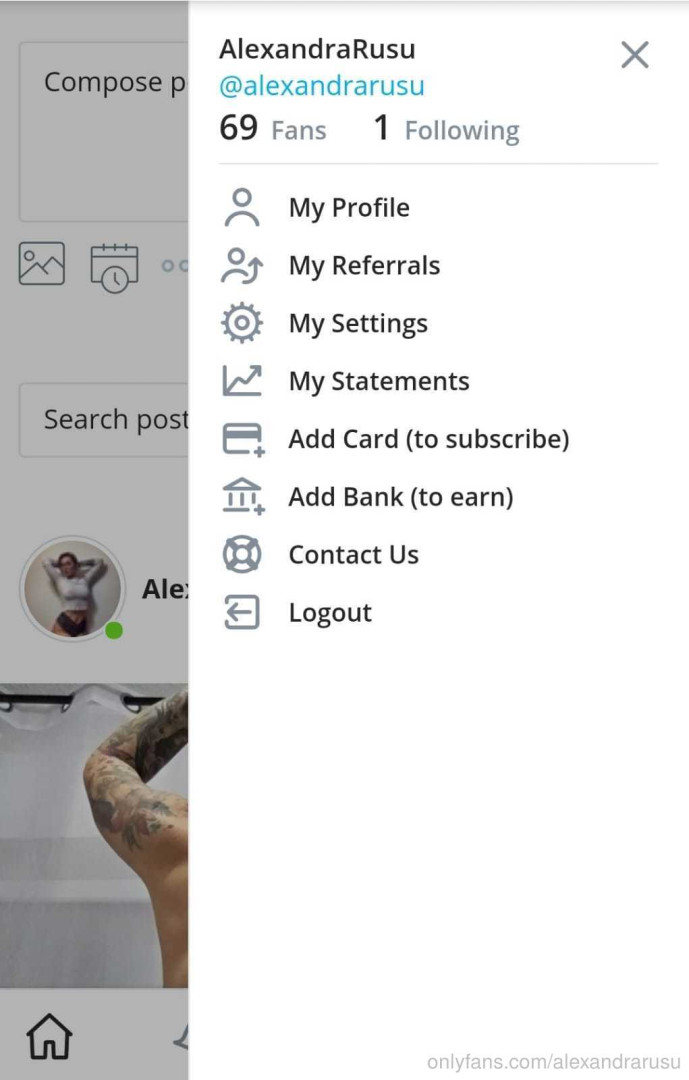The image size is (689, 1080).
Task: View the 69 Fans list
Action: tap(272, 129)
